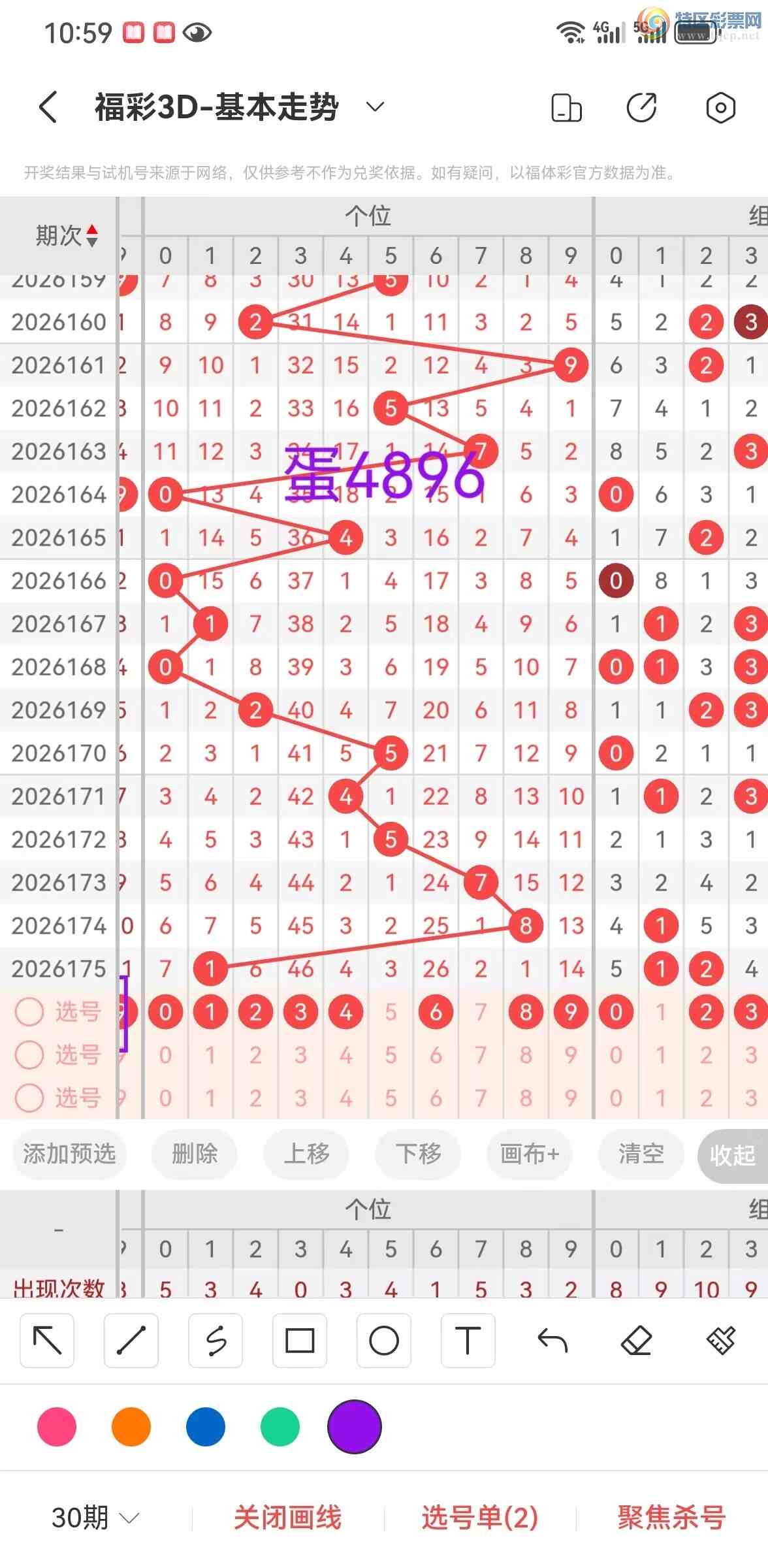Viewport: 768px width, 1568px height.
Task: Tap 添加预选 button
Action: pos(69,1154)
